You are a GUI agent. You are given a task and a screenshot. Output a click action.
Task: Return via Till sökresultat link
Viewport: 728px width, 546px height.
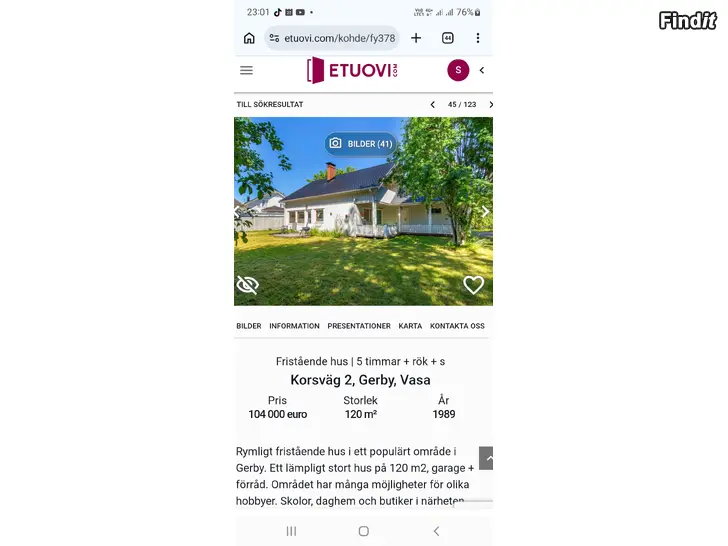tap(270, 104)
